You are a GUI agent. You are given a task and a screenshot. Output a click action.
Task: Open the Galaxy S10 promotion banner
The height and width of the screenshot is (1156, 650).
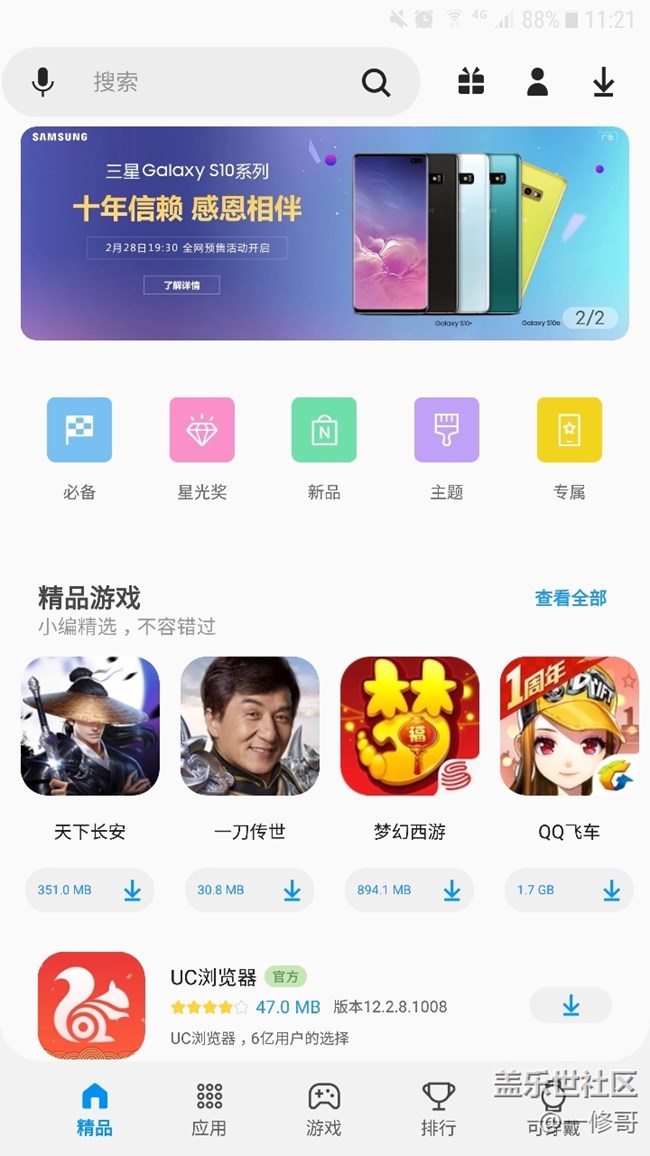[x=324, y=233]
